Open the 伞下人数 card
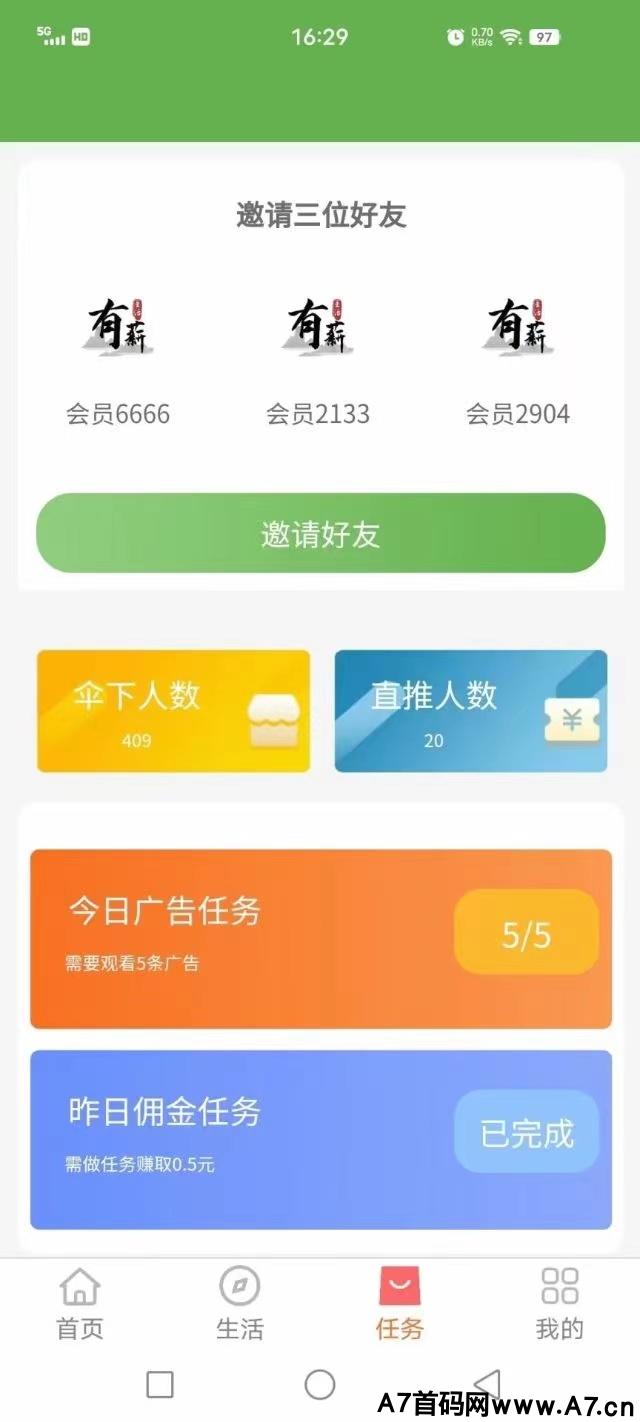 point(173,711)
